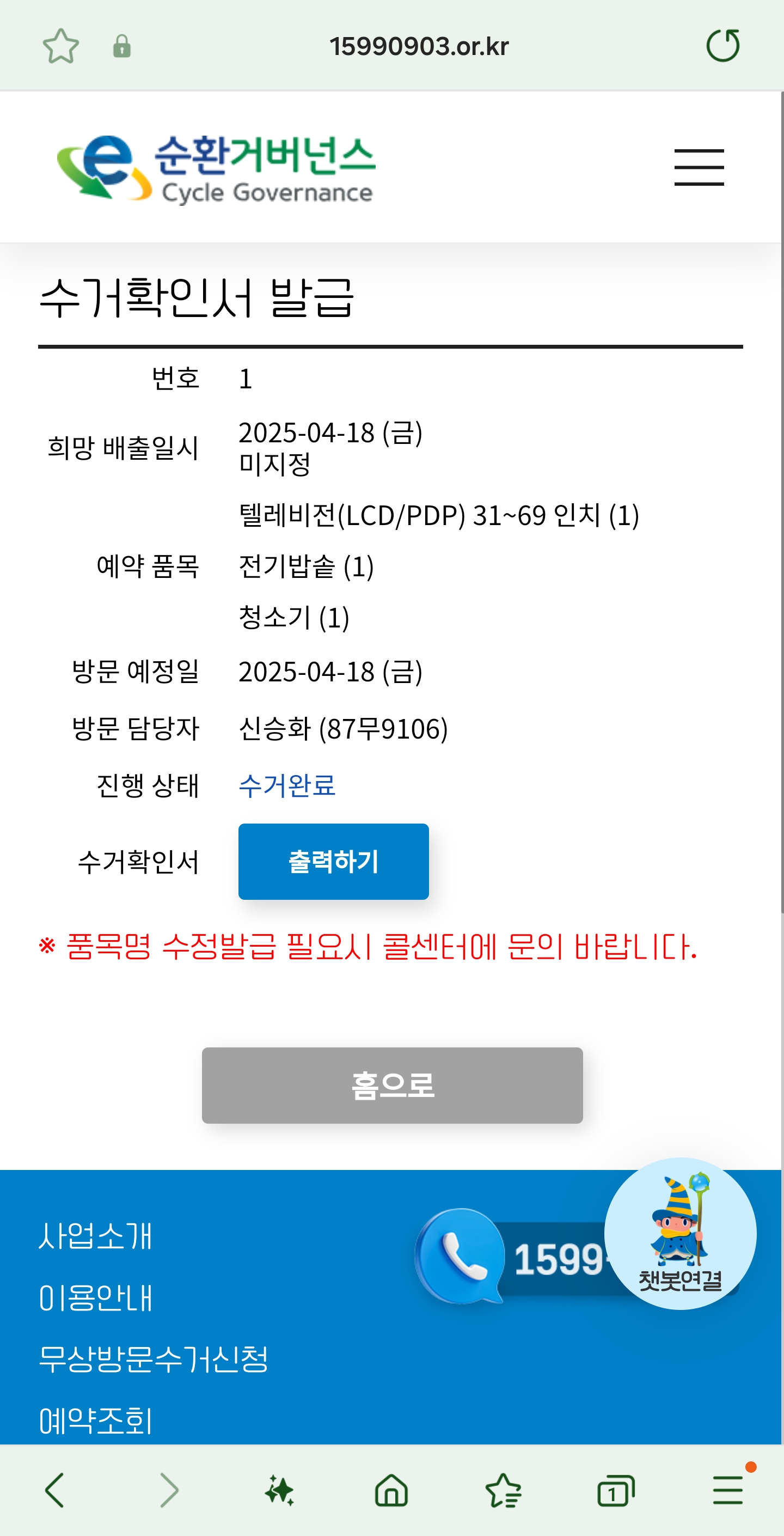The width and height of the screenshot is (784, 1536).
Task: Tap the Cycle Governance logo
Action: 216,168
